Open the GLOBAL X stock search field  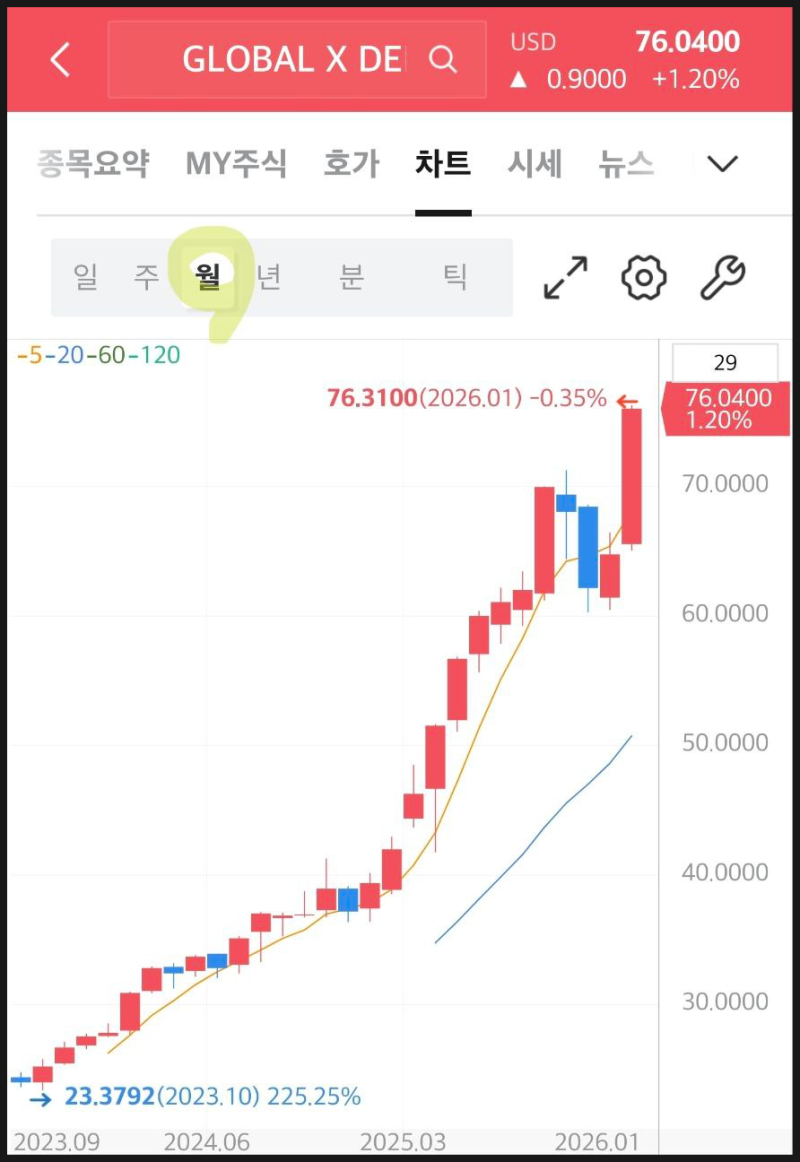(x=297, y=60)
